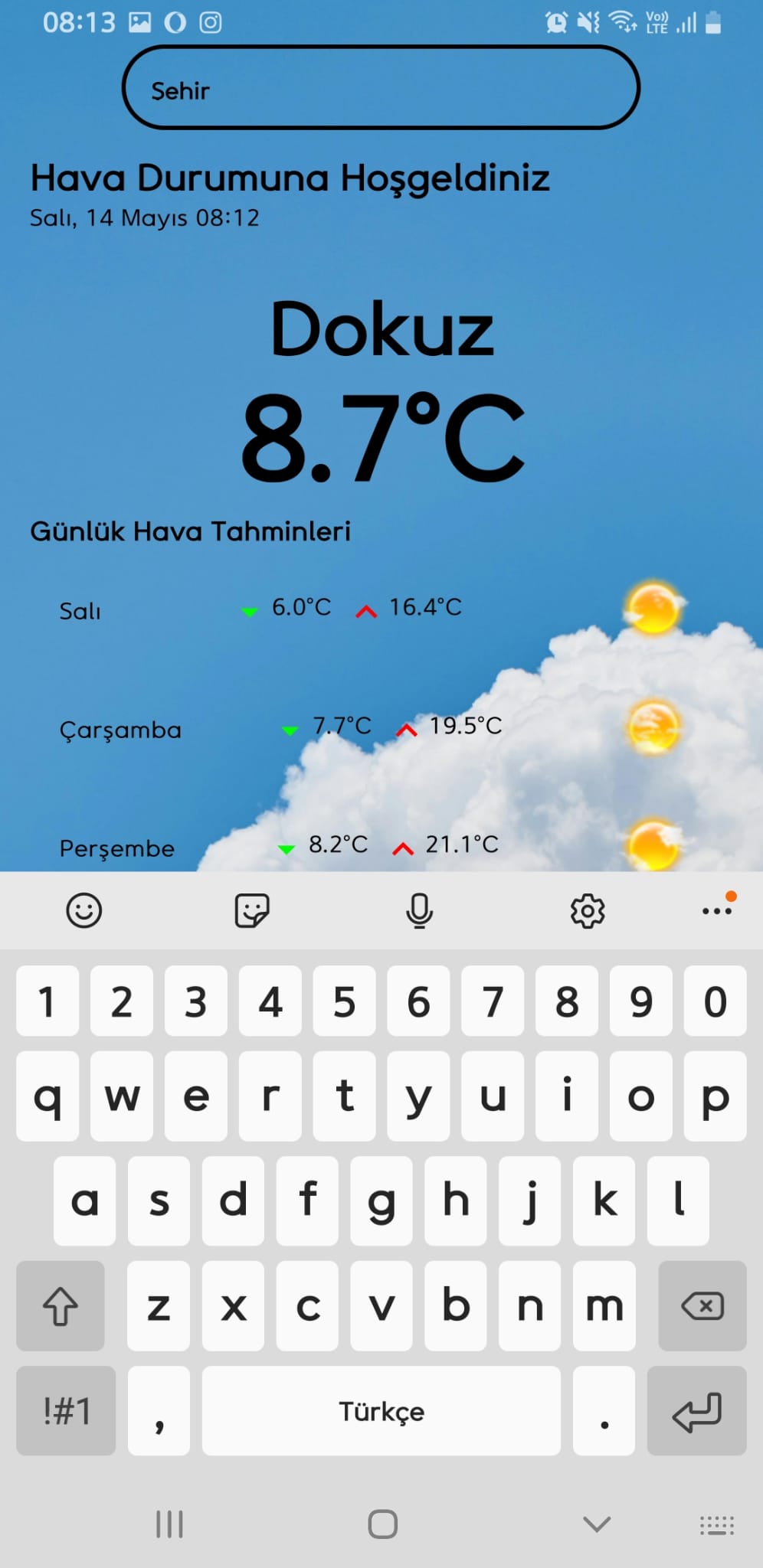Expand the keyboard toolbar's three-dot menu
763x1568 pixels.
pyautogui.click(x=717, y=910)
